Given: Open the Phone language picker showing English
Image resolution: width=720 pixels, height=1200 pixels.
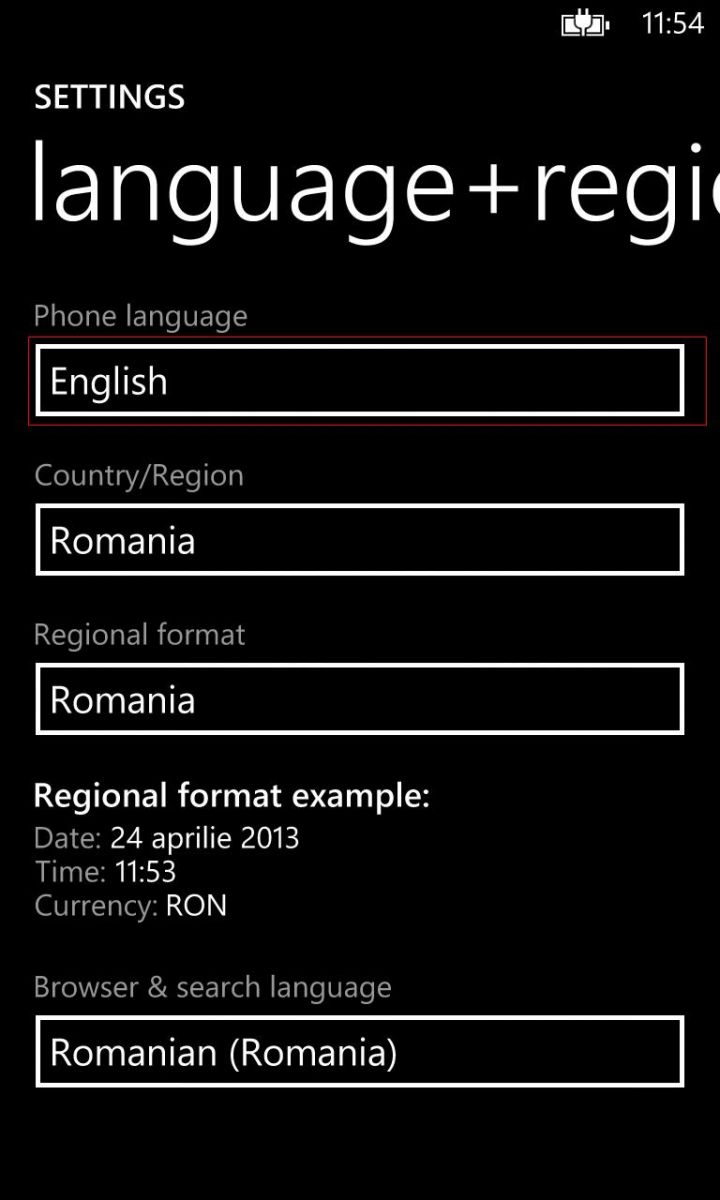Looking at the screenshot, I should (360, 380).
